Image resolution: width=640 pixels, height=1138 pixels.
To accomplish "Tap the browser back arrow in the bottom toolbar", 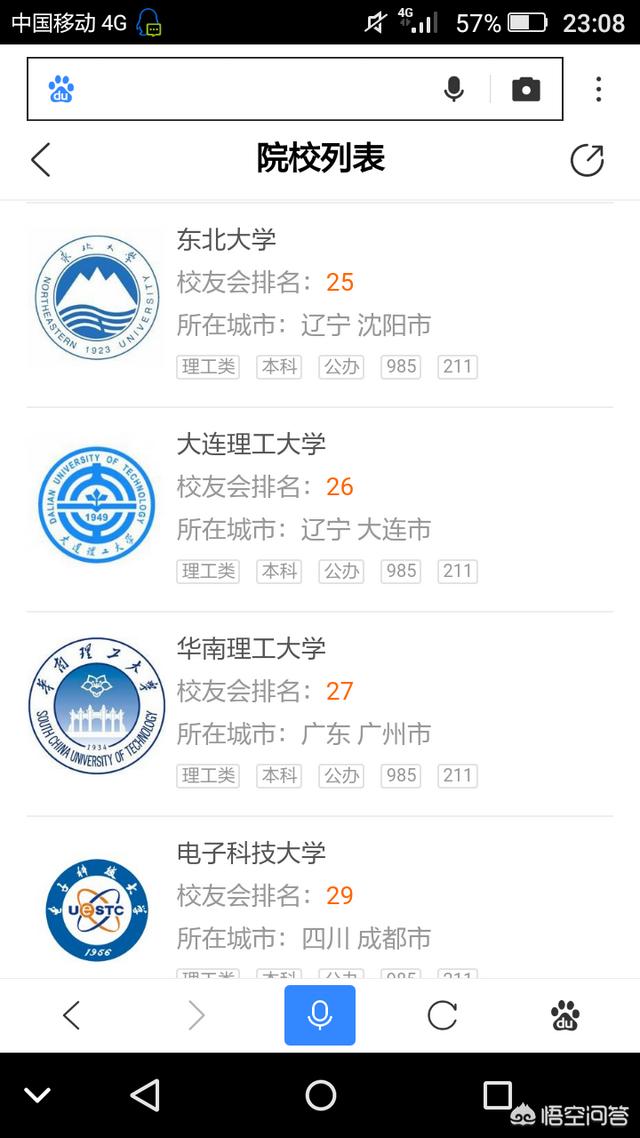I will (x=71, y=1015).
